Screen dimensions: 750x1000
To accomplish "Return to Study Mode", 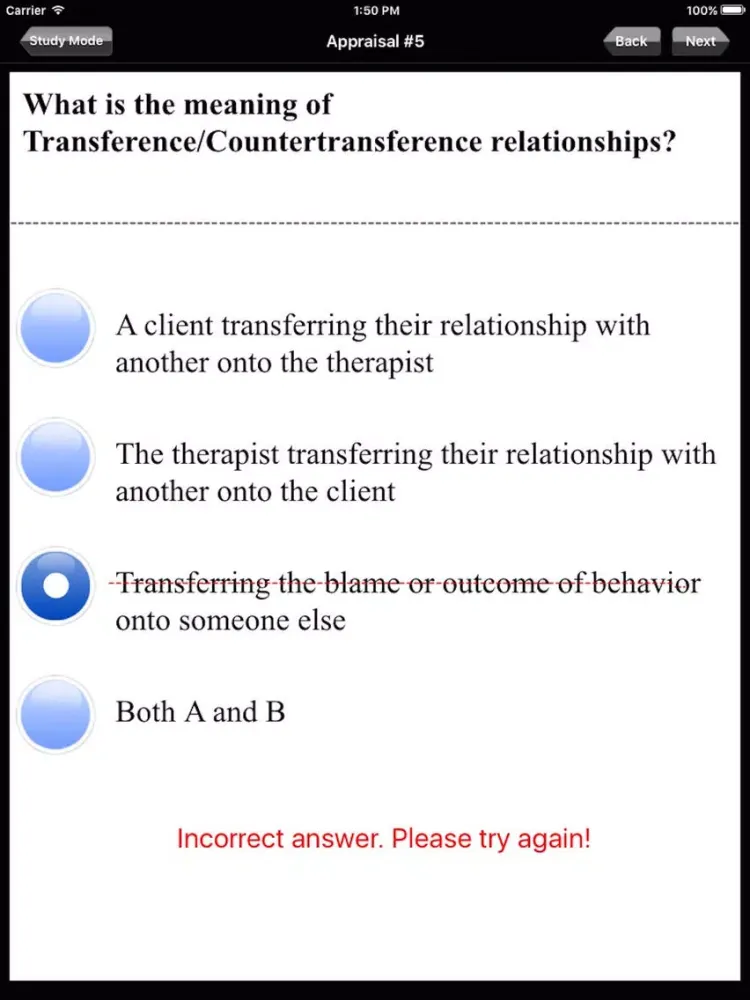I will click(66, 41).
